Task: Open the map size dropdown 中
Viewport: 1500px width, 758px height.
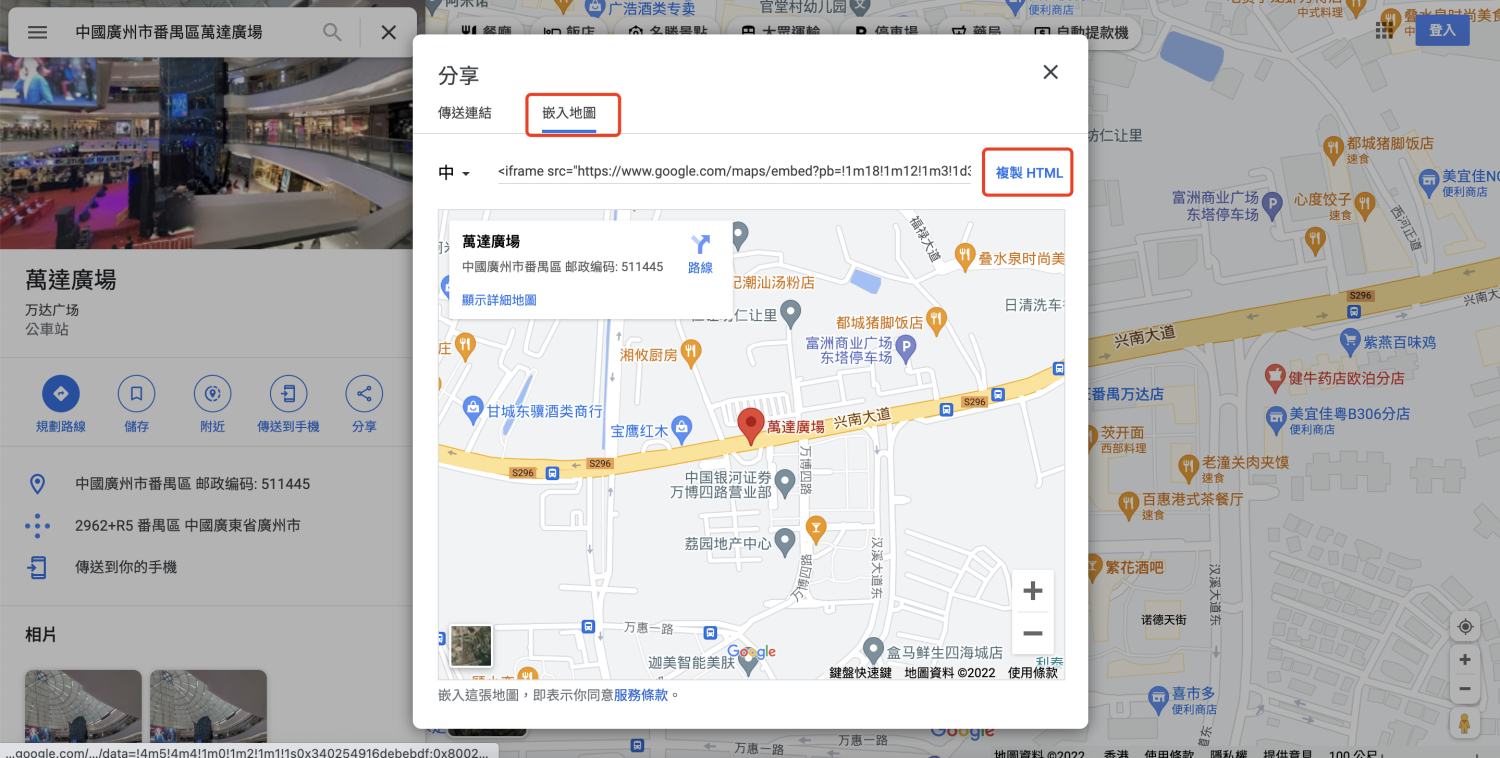Action: coord(455,173)
